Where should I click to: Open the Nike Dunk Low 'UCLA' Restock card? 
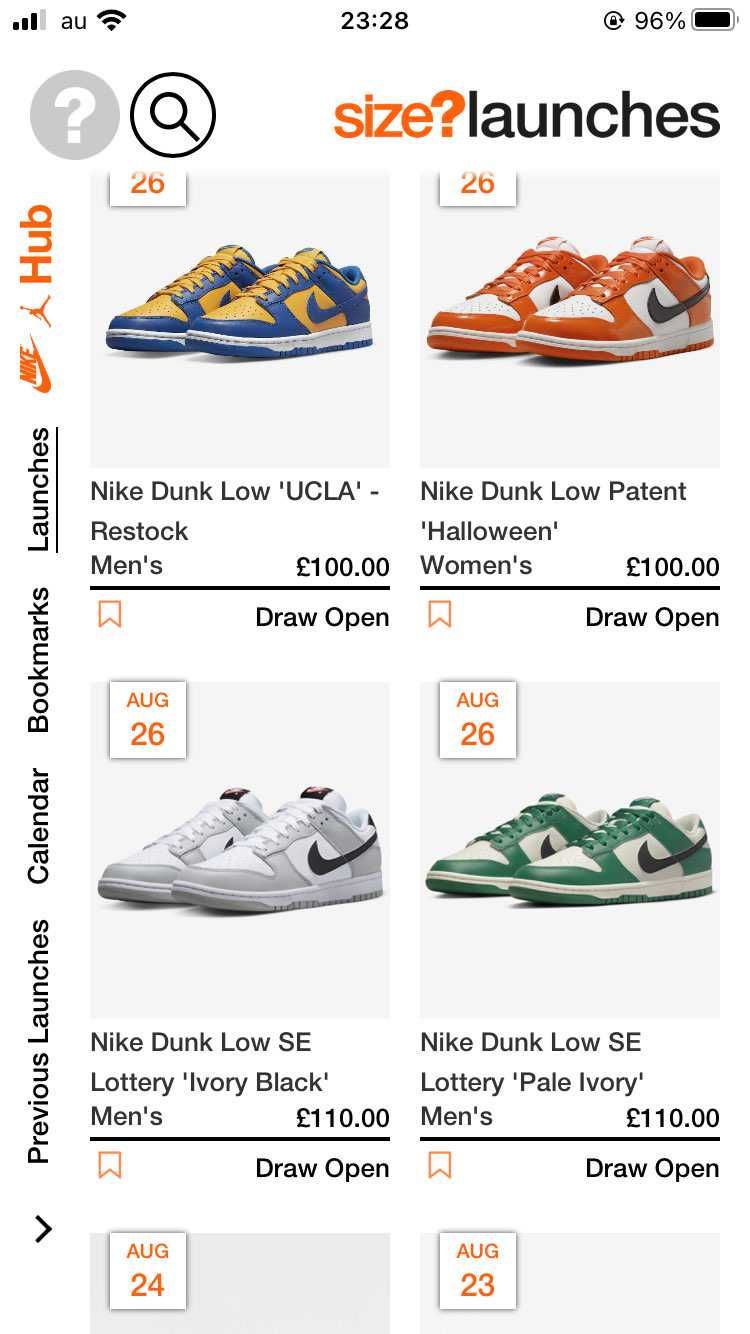239,320
